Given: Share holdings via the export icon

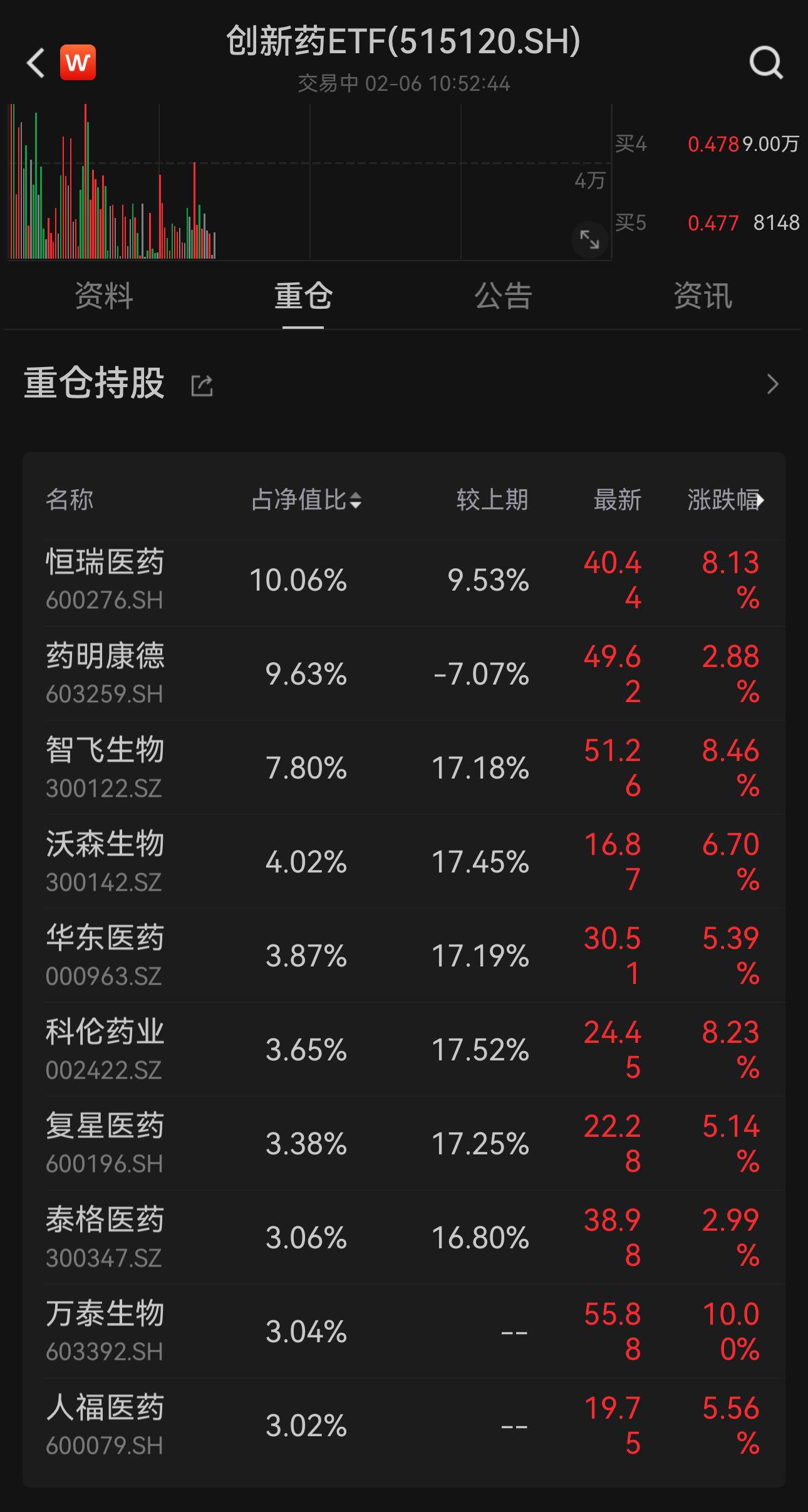Looking at the screenshot, I should (x=200, y=384).
